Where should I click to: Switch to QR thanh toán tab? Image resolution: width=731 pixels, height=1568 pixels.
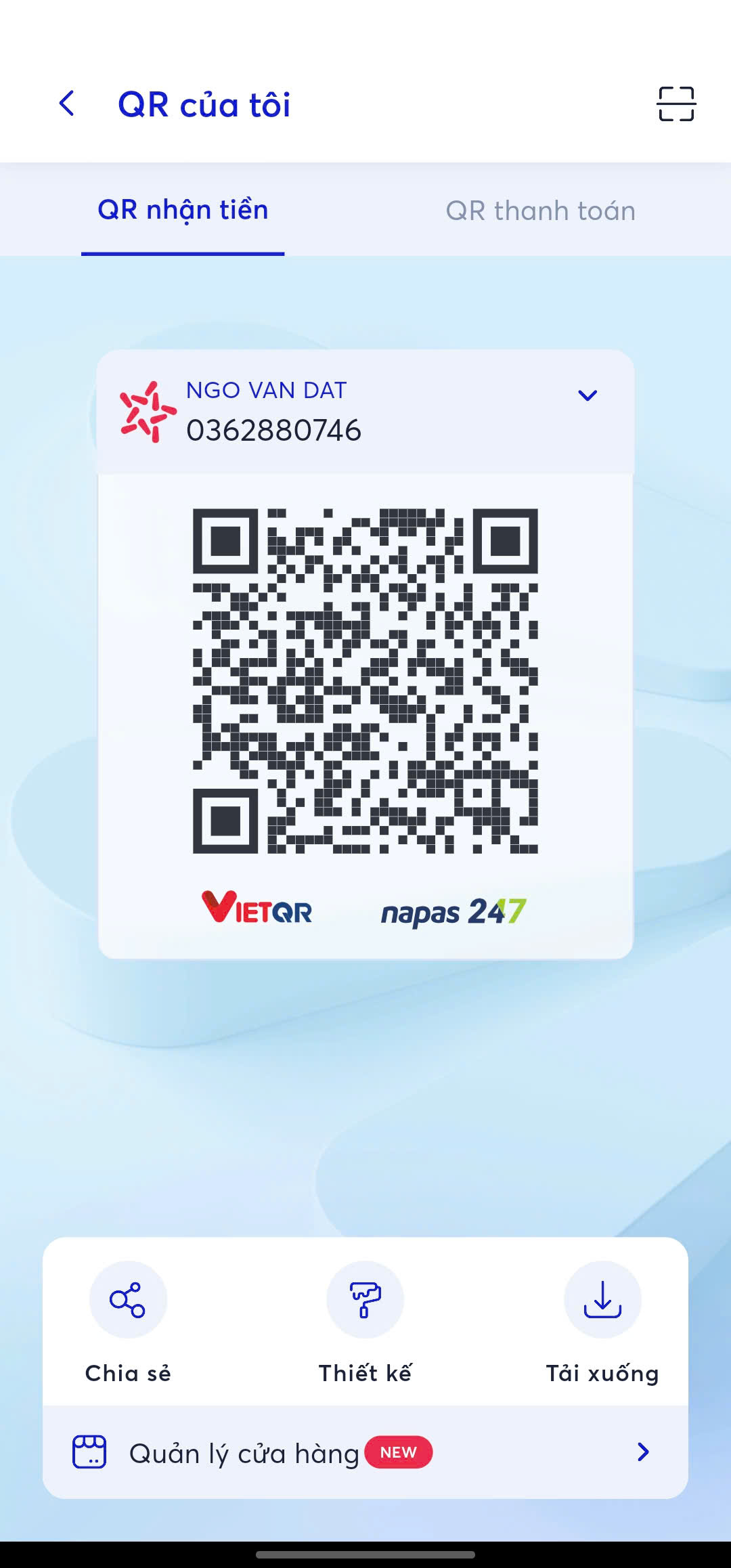click(540, 211)
